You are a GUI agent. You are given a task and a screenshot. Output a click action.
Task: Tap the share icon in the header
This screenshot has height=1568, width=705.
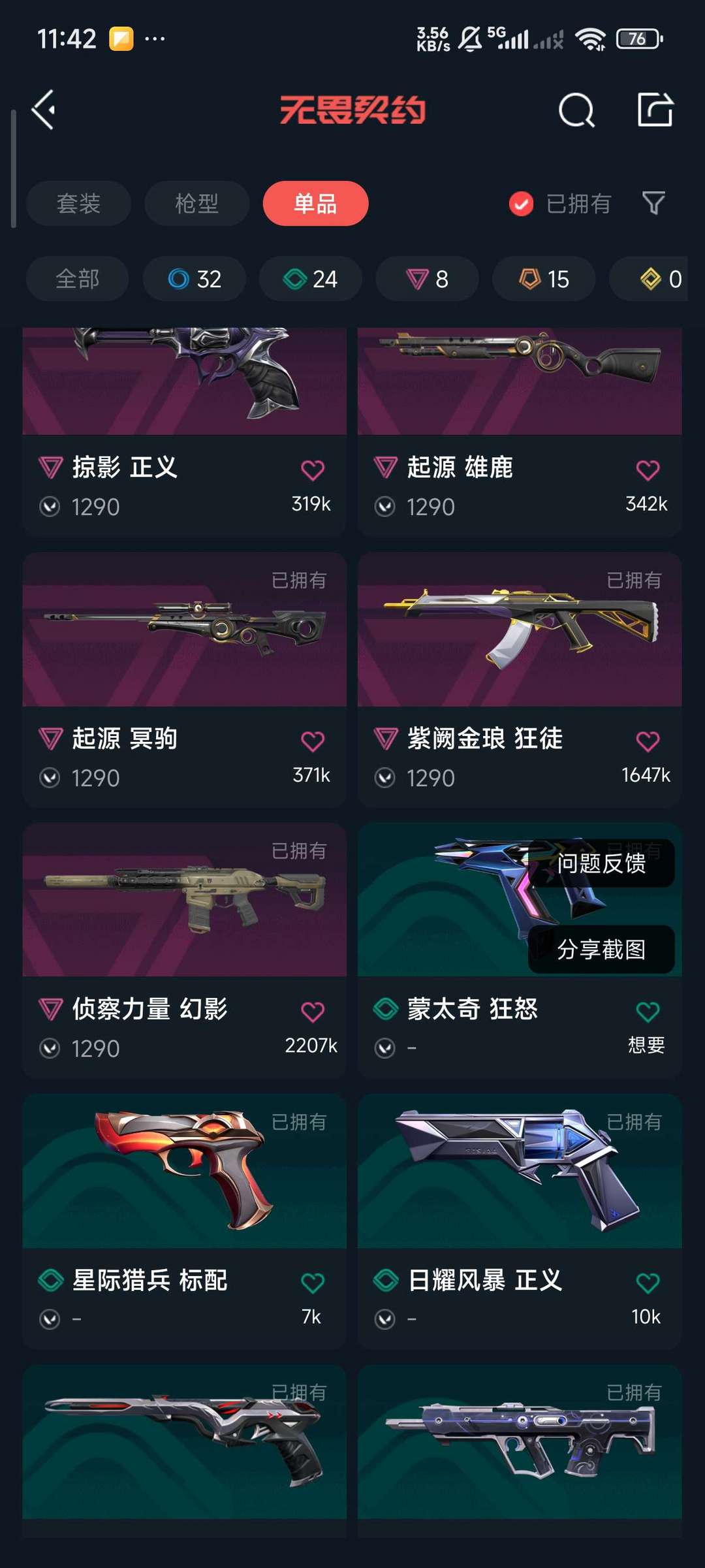(x=655, y=110)
